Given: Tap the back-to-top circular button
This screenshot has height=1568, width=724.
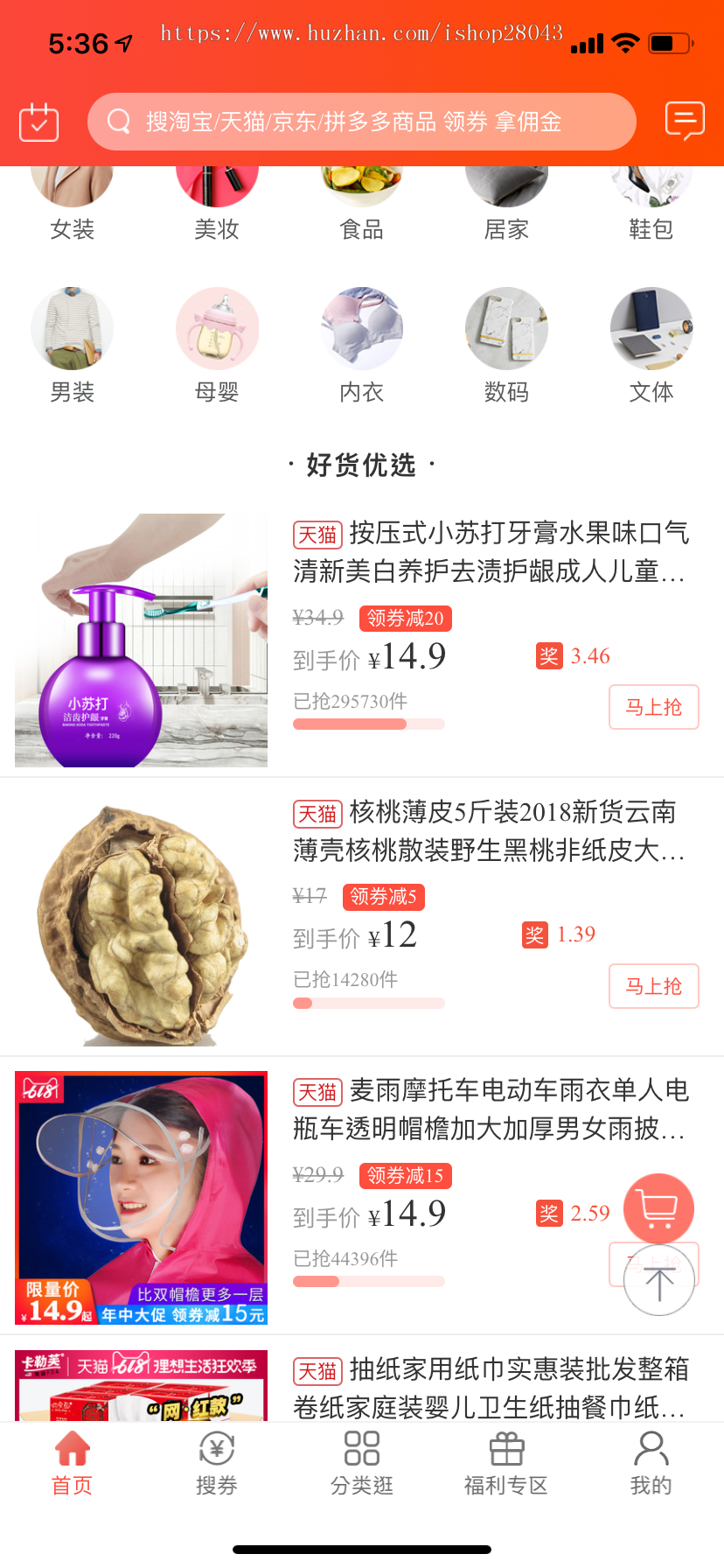Looking at the screenshot, I should pos(658,1279).
